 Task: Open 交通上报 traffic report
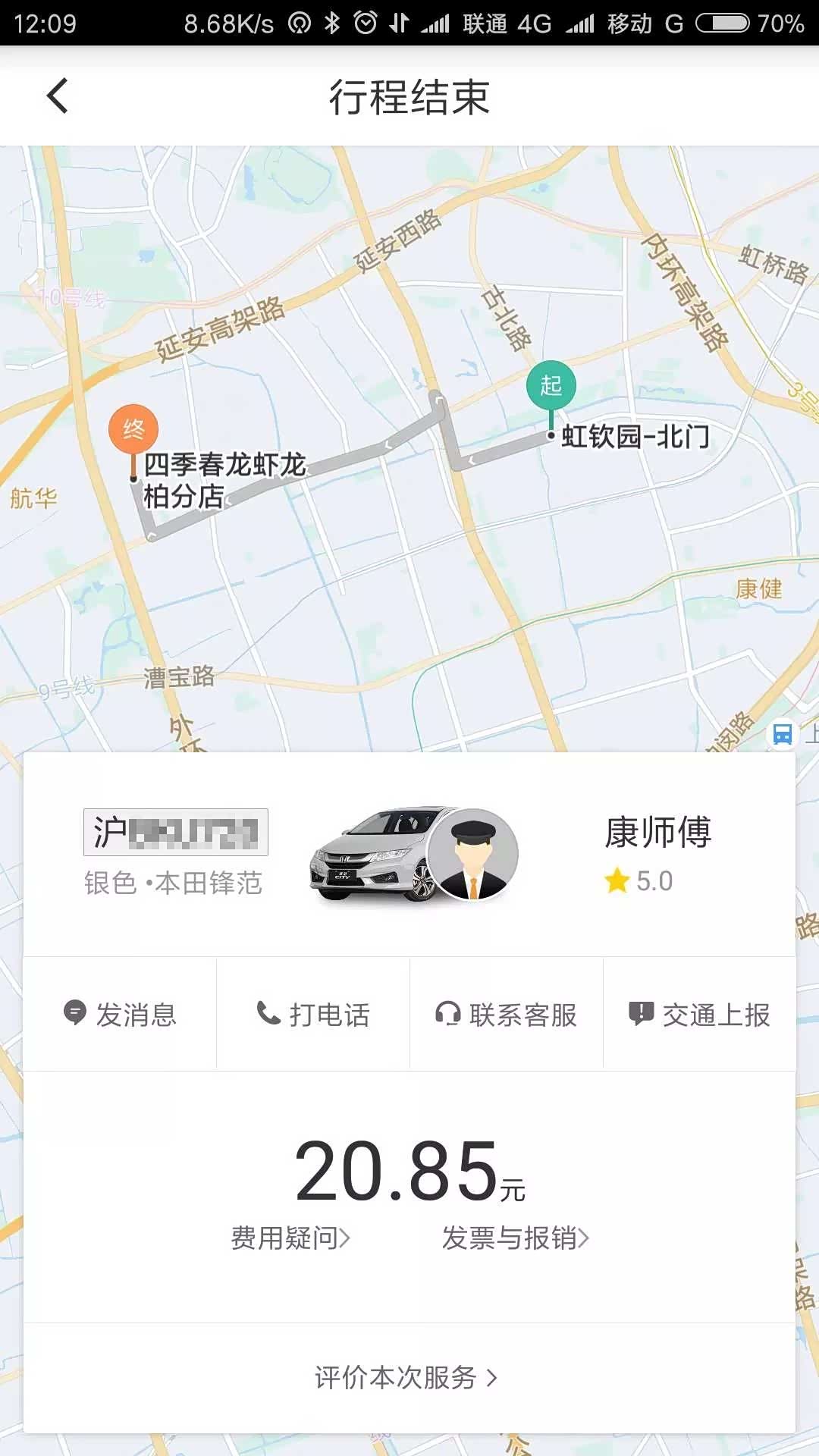[700, 1014]
